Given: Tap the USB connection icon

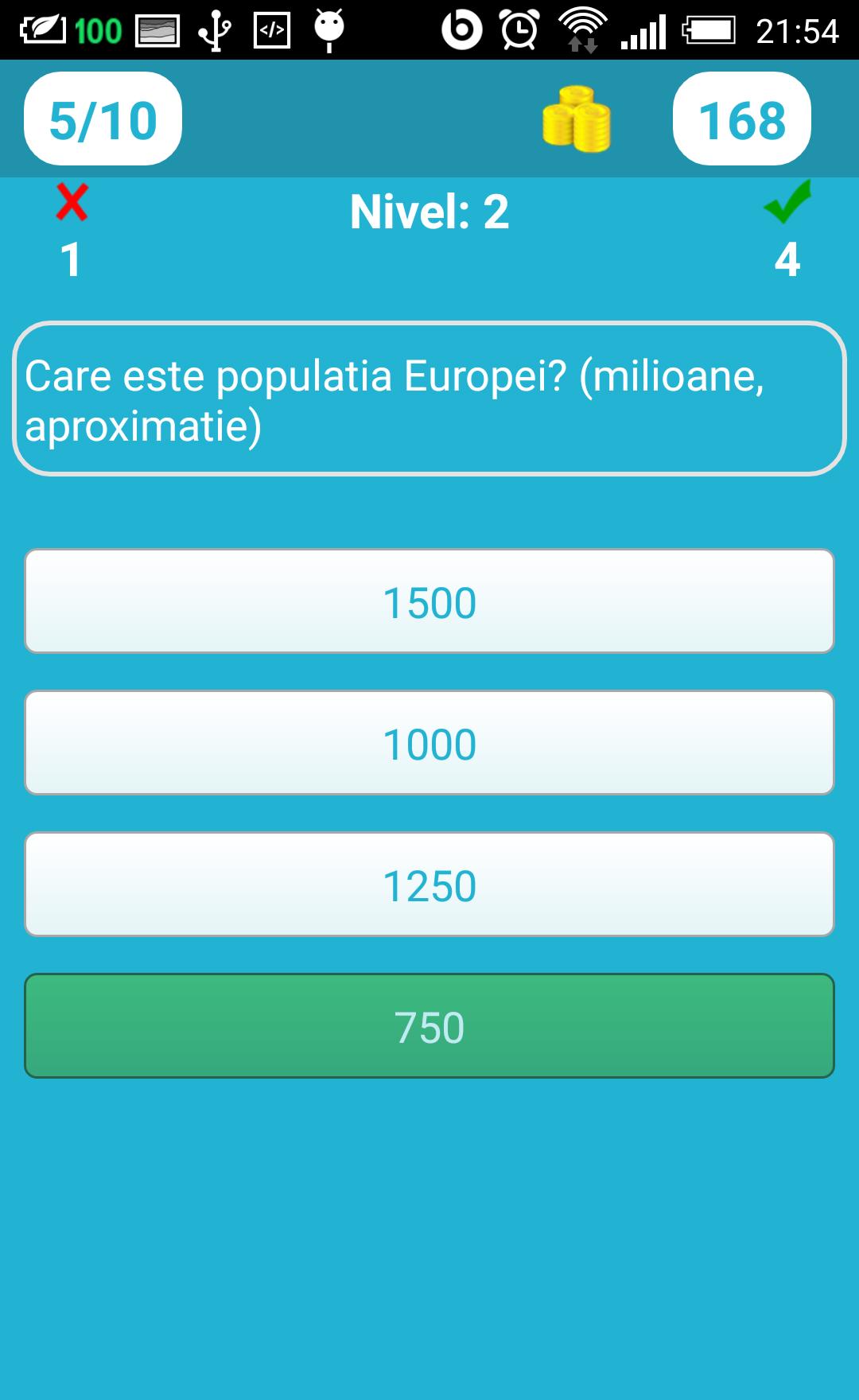Looking at the screenshot, I should coord(213,30).
